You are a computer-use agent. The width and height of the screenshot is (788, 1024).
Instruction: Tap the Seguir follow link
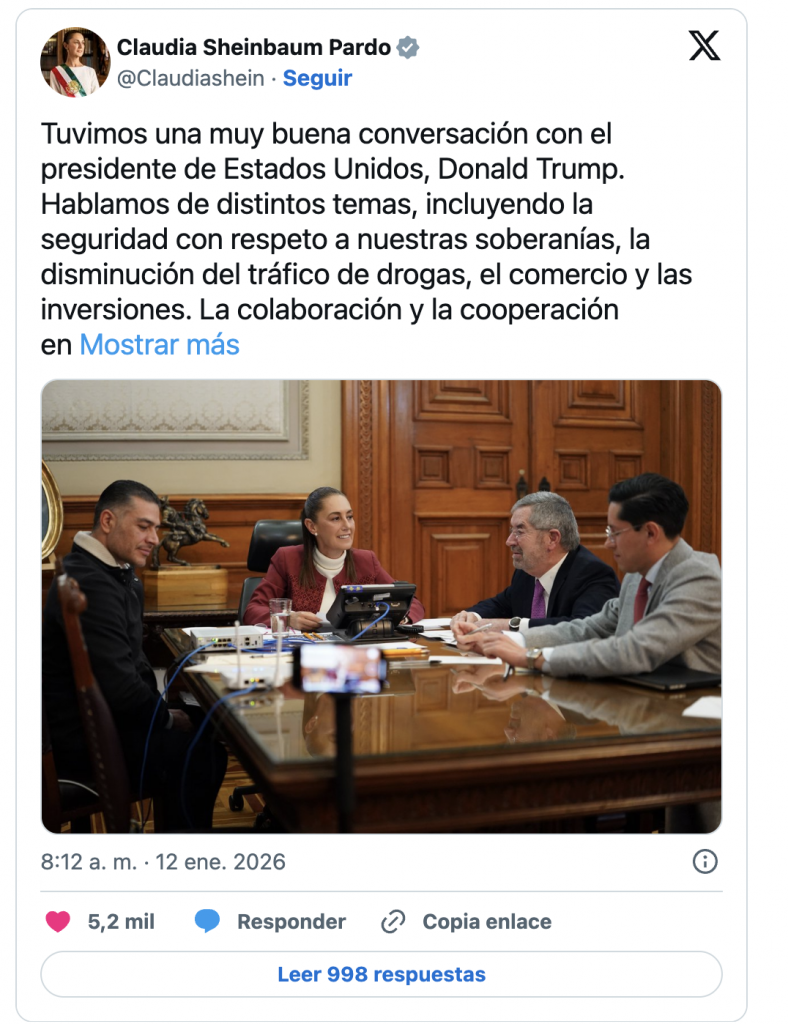point(317,78)
